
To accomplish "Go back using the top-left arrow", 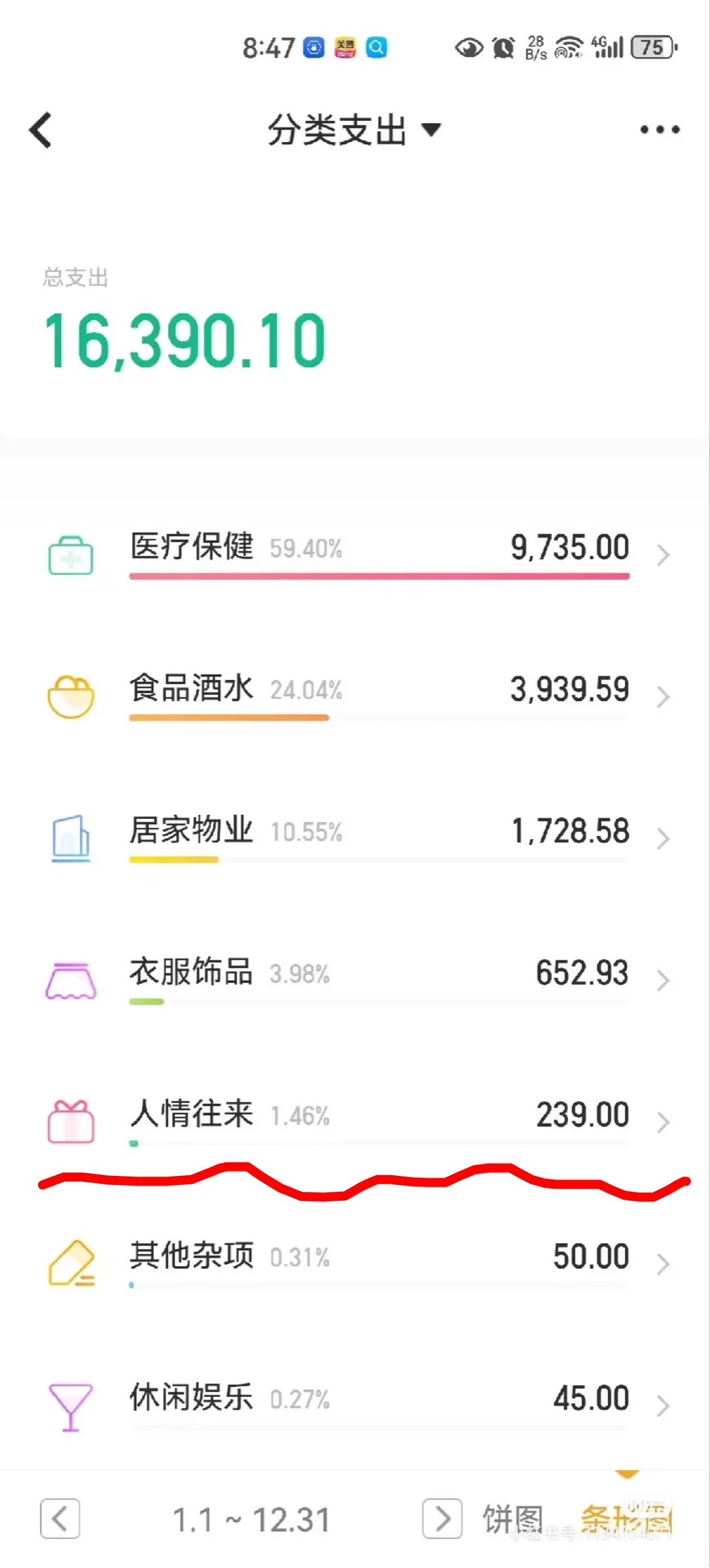I will click(x=41, y=130).
